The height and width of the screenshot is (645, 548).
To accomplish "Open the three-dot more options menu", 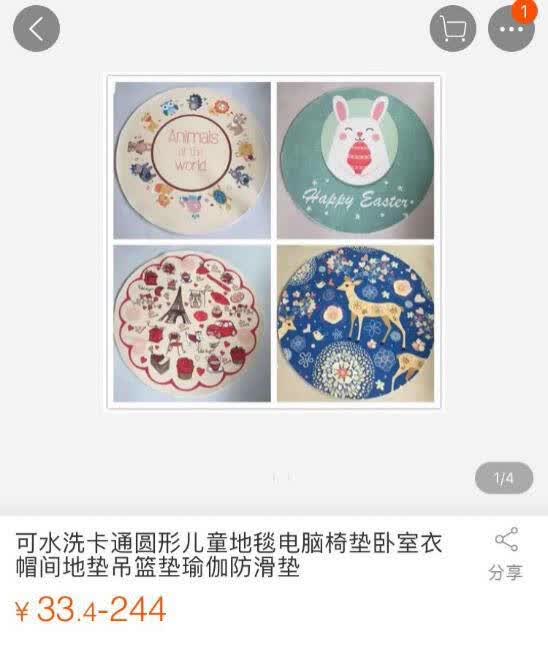I will coord(511,29).
